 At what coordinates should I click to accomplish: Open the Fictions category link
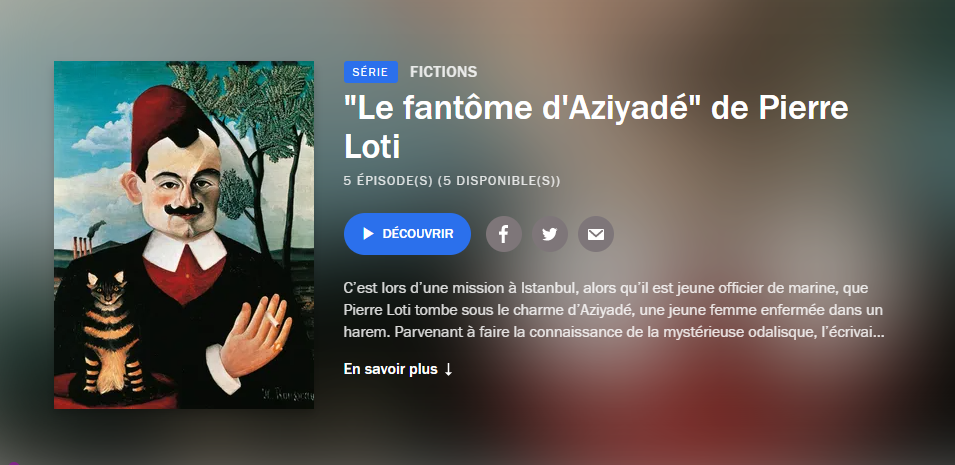[443, 72]
